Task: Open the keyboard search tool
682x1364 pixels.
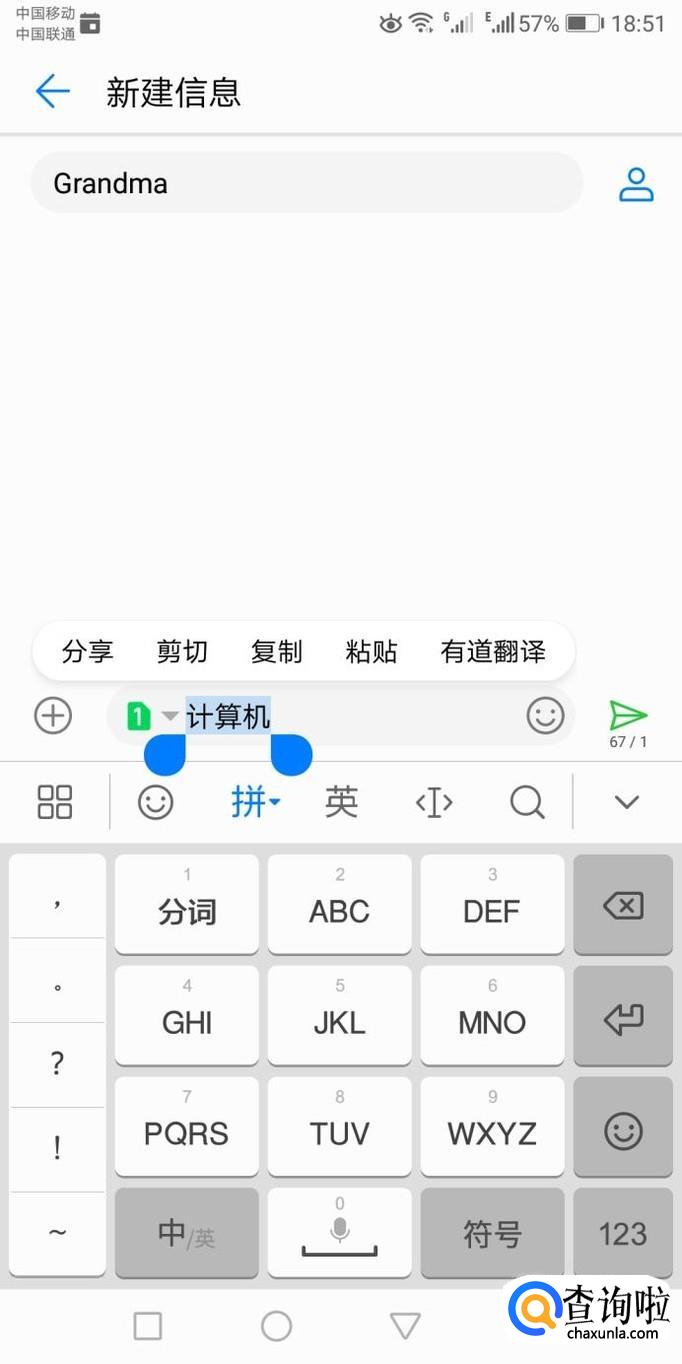Action: click(526, 801)
